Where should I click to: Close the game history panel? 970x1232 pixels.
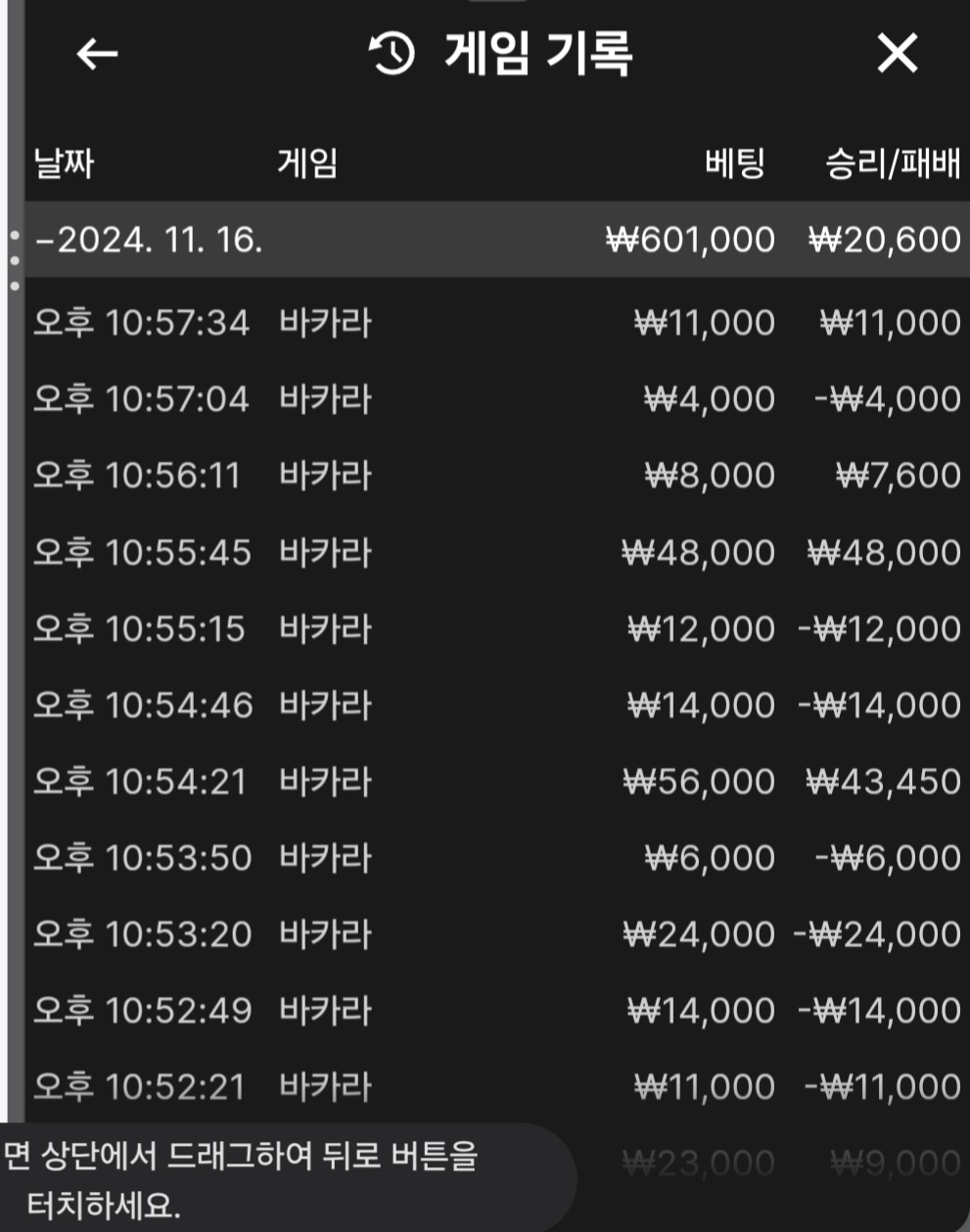pyautogui.click(x=897, y=54)
